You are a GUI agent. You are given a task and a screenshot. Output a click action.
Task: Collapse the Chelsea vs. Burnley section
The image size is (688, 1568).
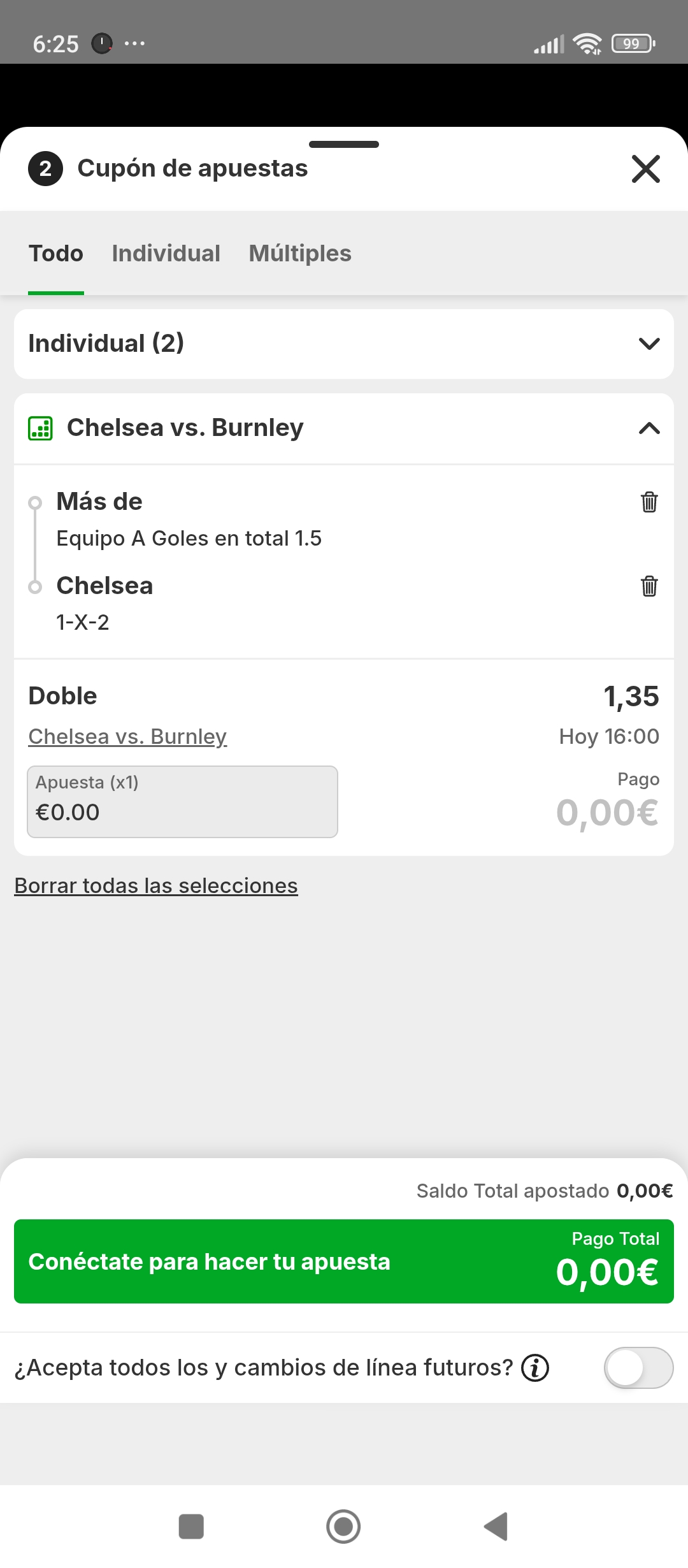pyautogui.click(x=649, y=428)
